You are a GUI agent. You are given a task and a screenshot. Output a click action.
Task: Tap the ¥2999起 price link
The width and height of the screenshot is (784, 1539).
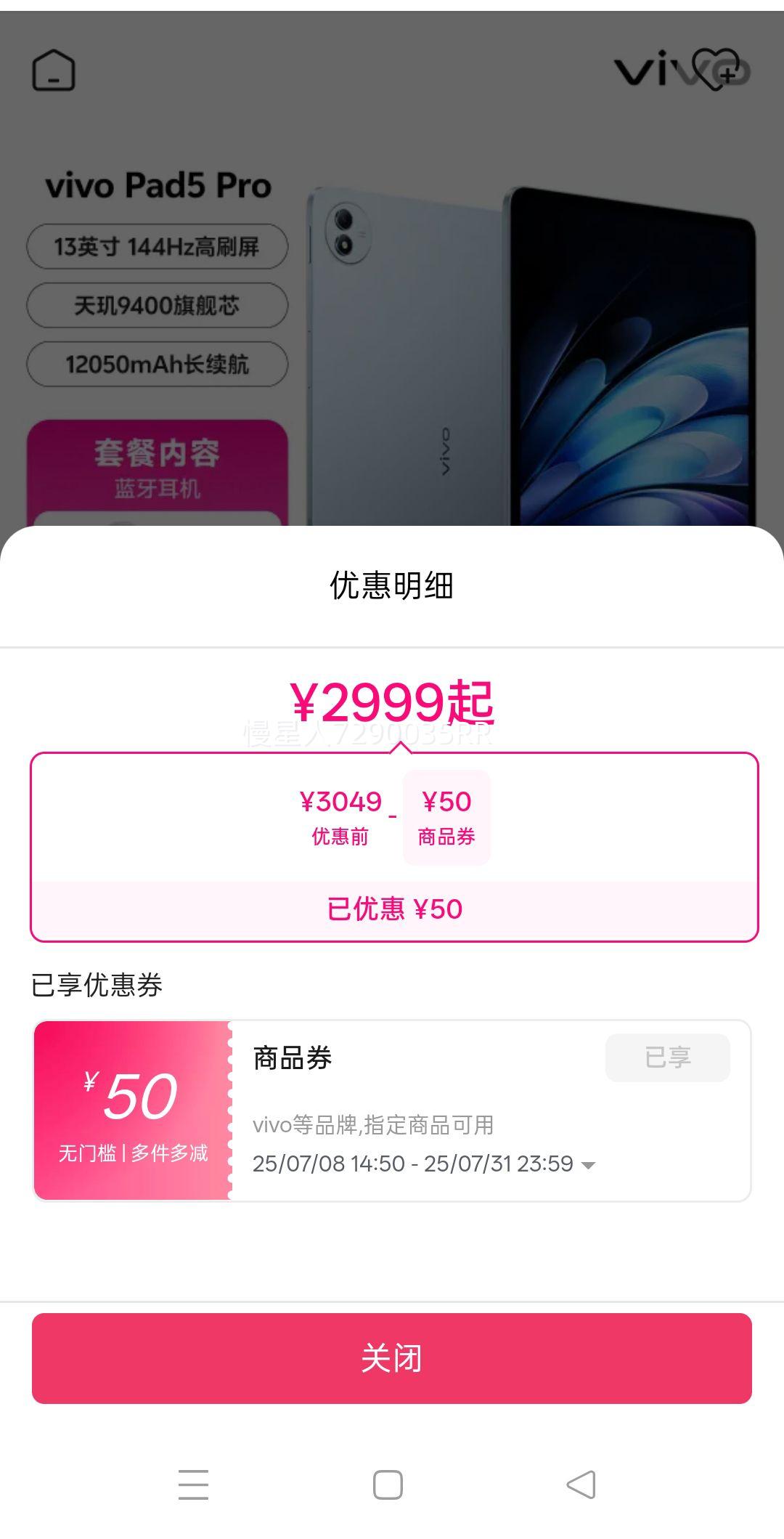click(x=392, y=702)
